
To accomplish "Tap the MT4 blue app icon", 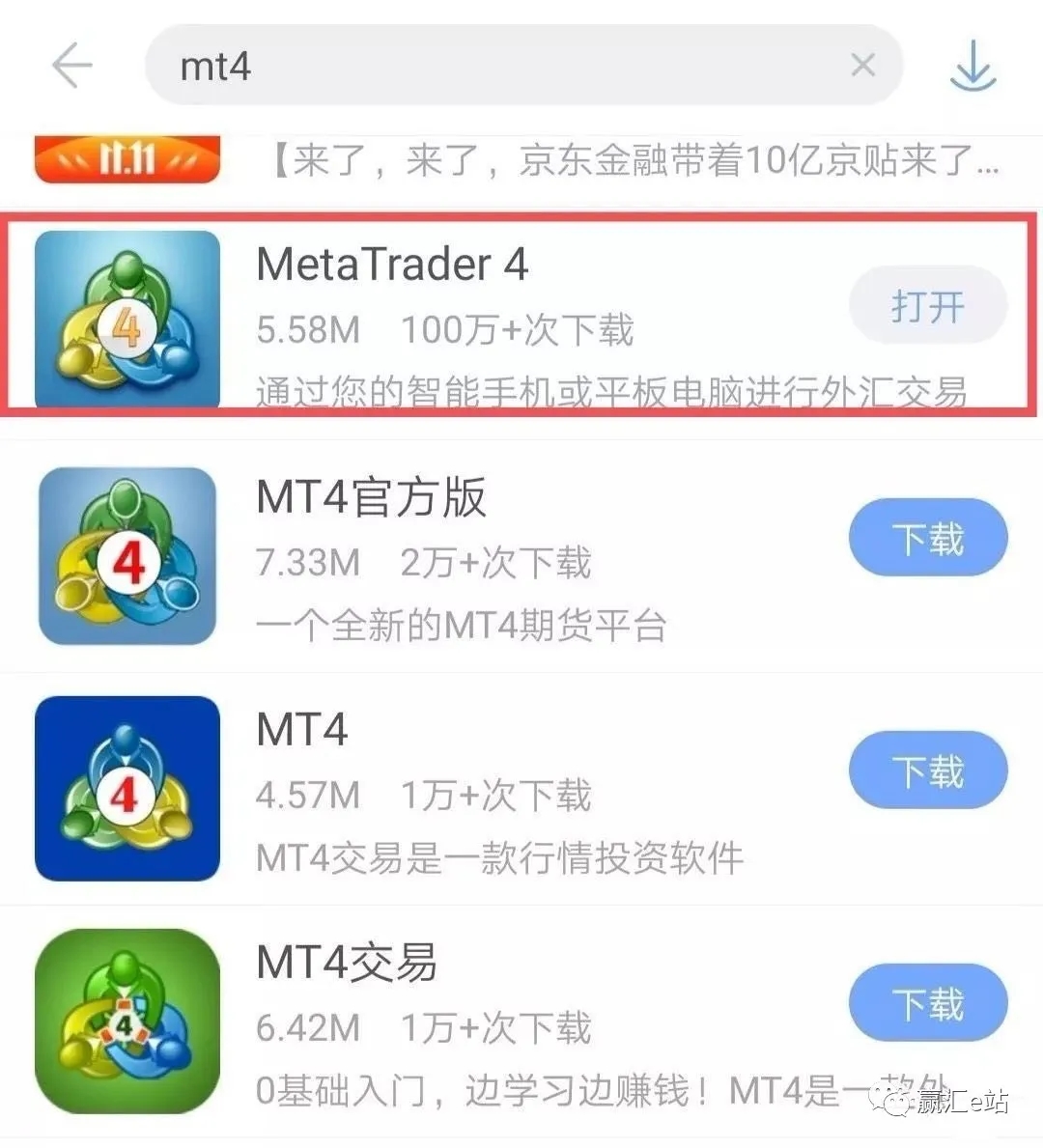I will pyautogui.click(x=127, y=787).
